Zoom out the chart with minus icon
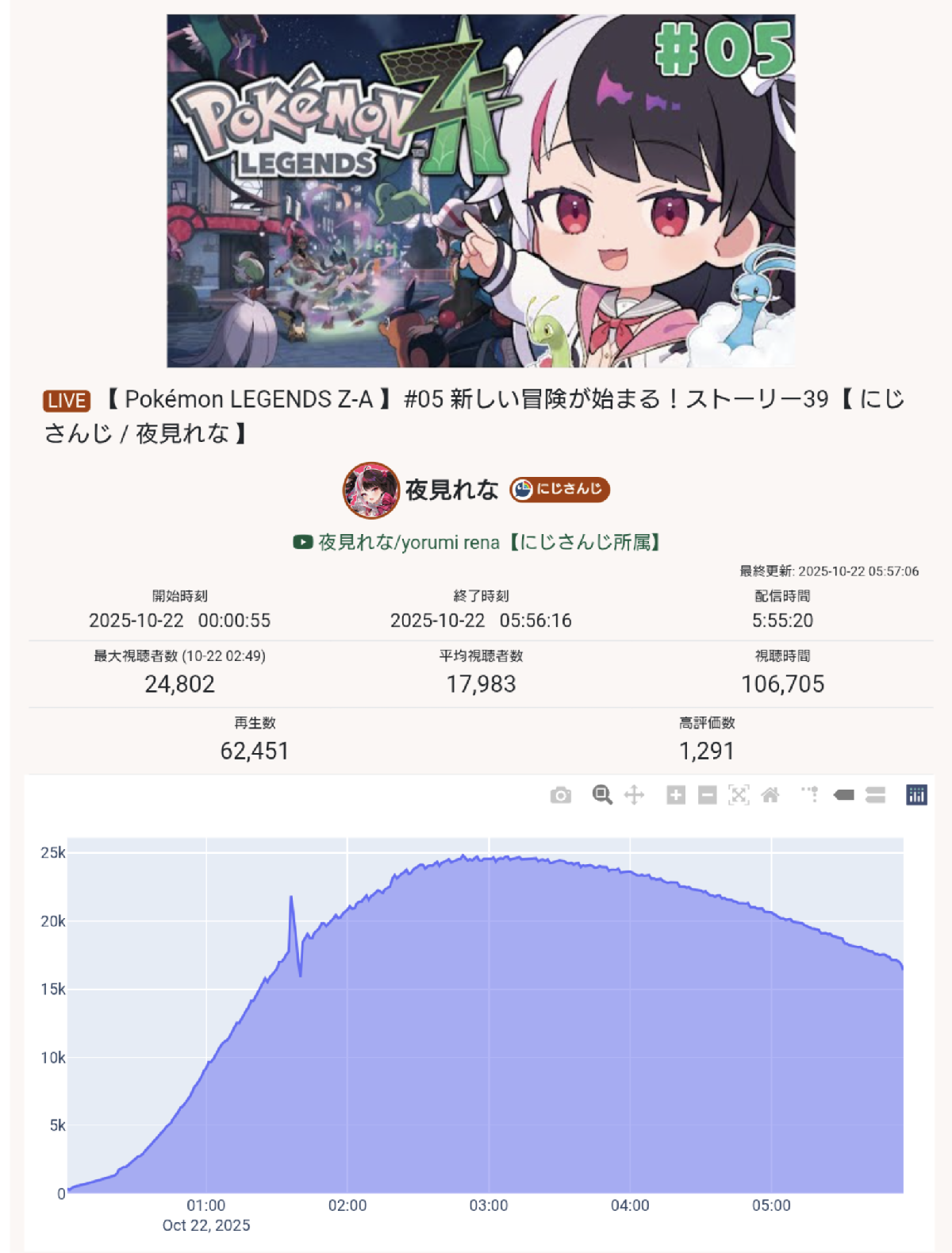 coord(708,795)
